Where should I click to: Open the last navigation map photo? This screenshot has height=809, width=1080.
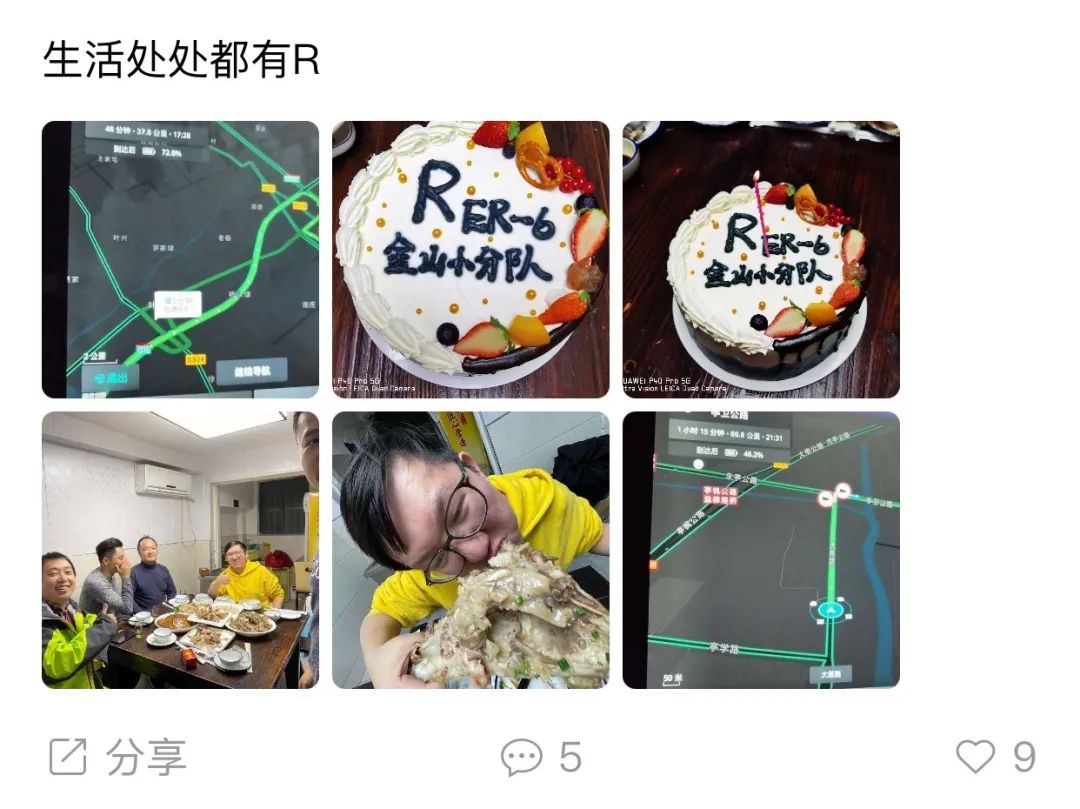[x=761, y=550]
